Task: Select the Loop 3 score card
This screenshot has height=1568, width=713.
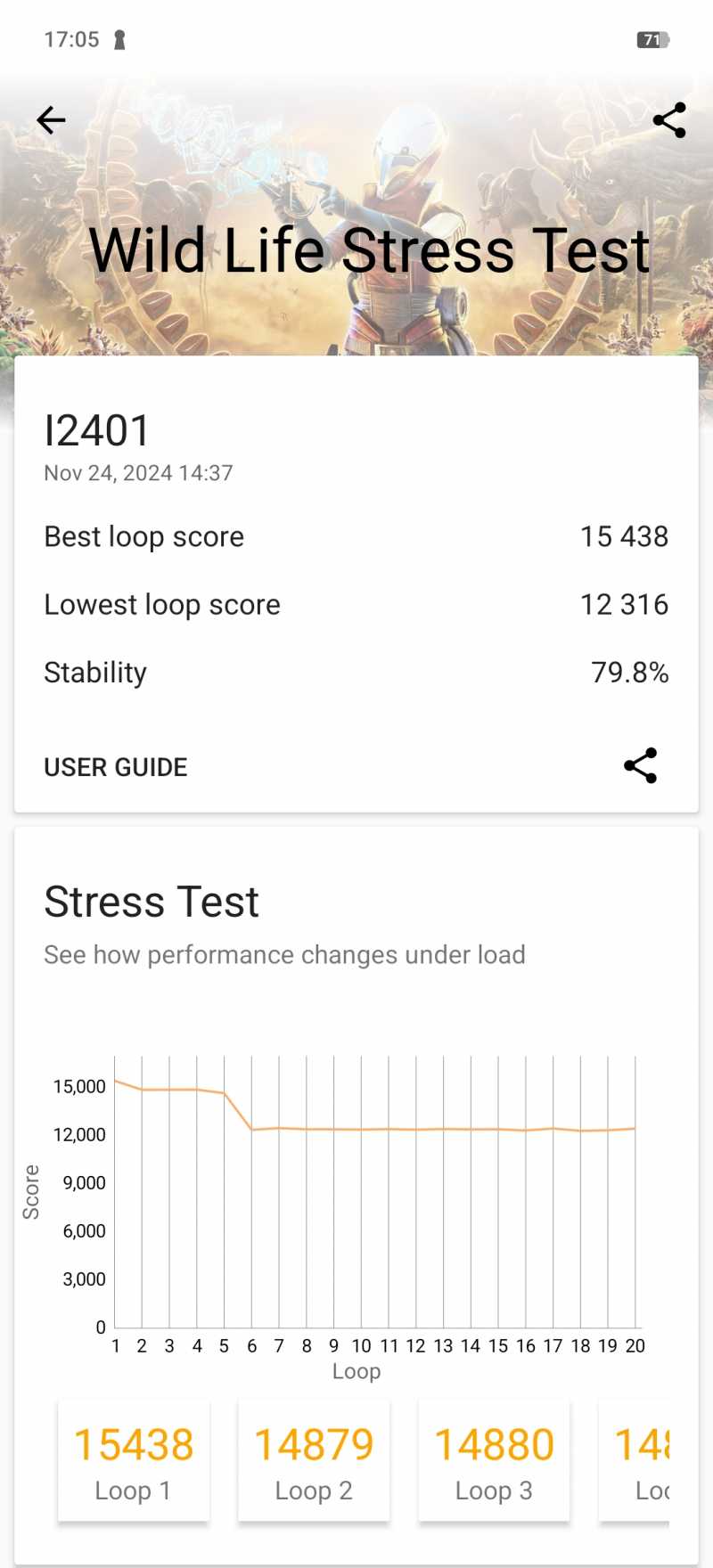Action: (494, 1460)
